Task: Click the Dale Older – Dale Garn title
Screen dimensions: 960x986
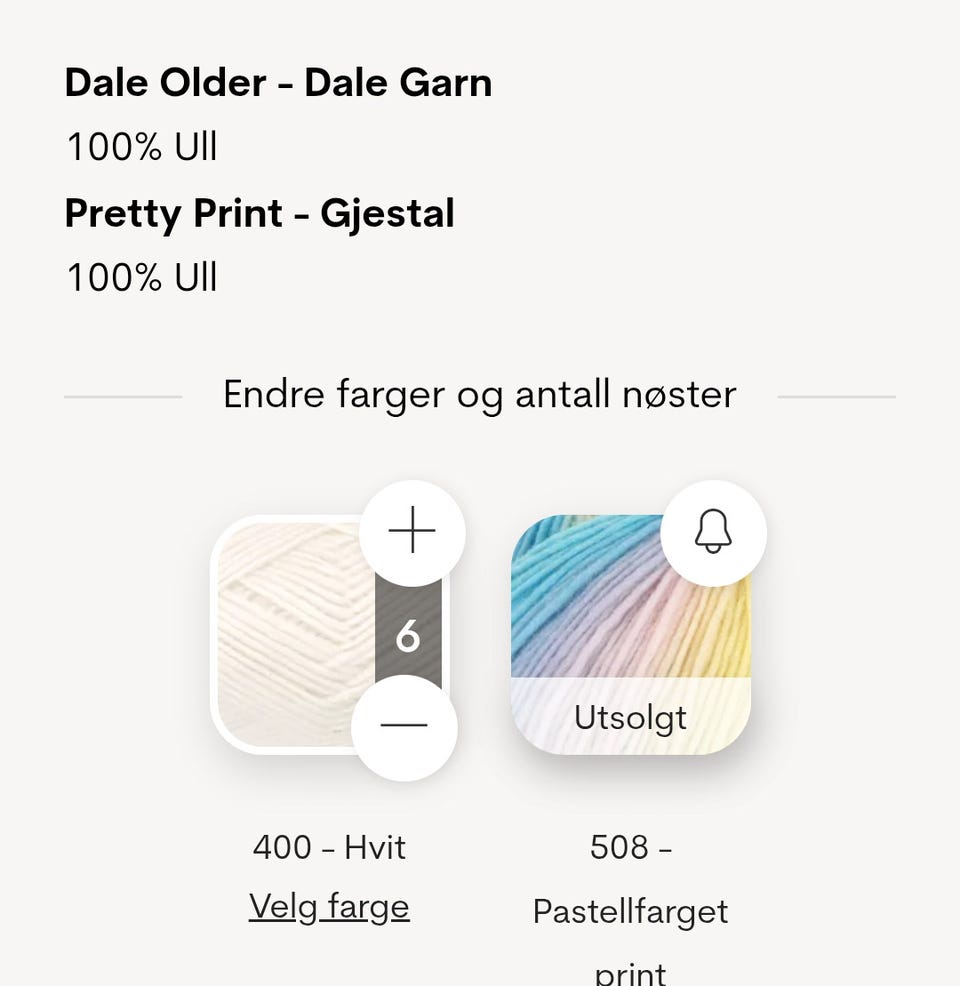Action: click(x=278, y=82)
